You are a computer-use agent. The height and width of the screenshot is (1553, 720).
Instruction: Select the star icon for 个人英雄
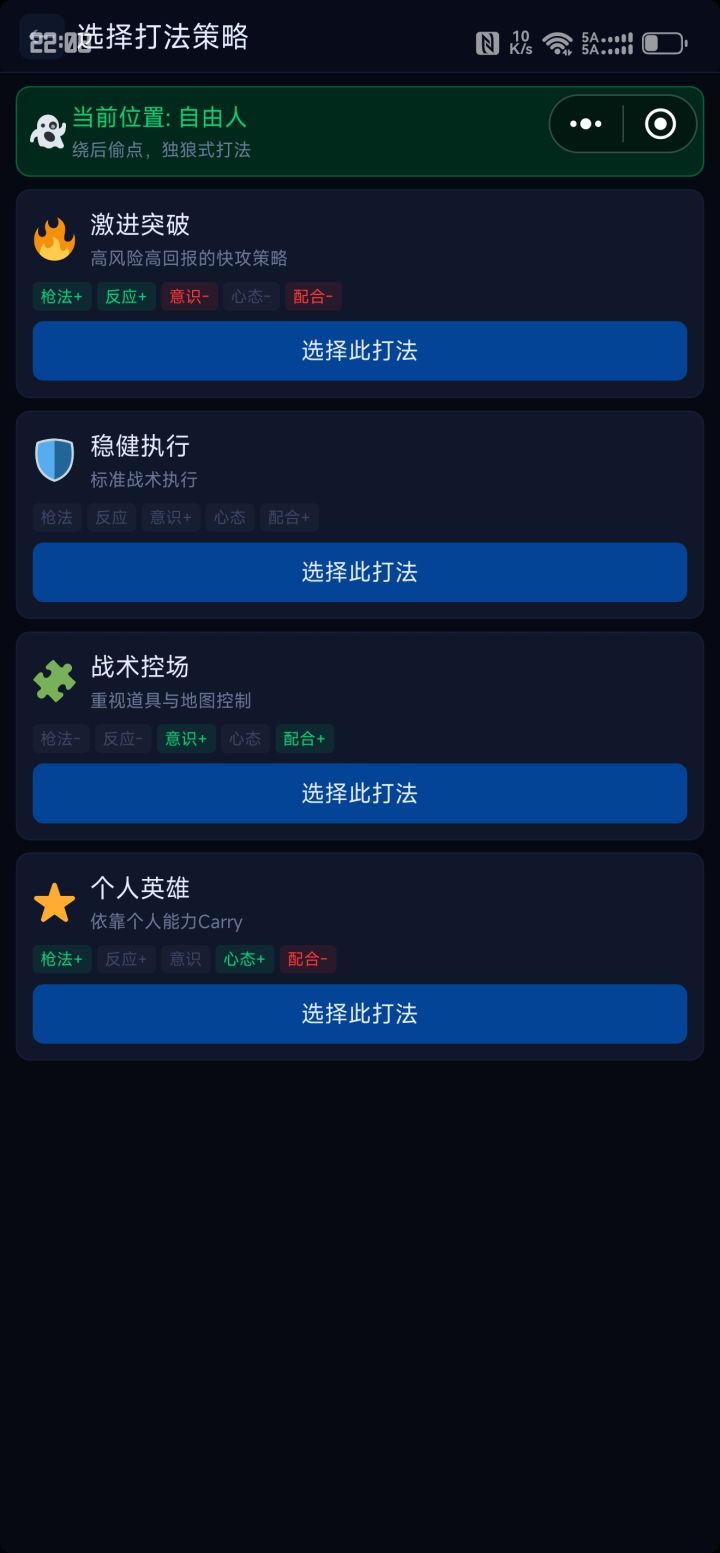[57, 900]
